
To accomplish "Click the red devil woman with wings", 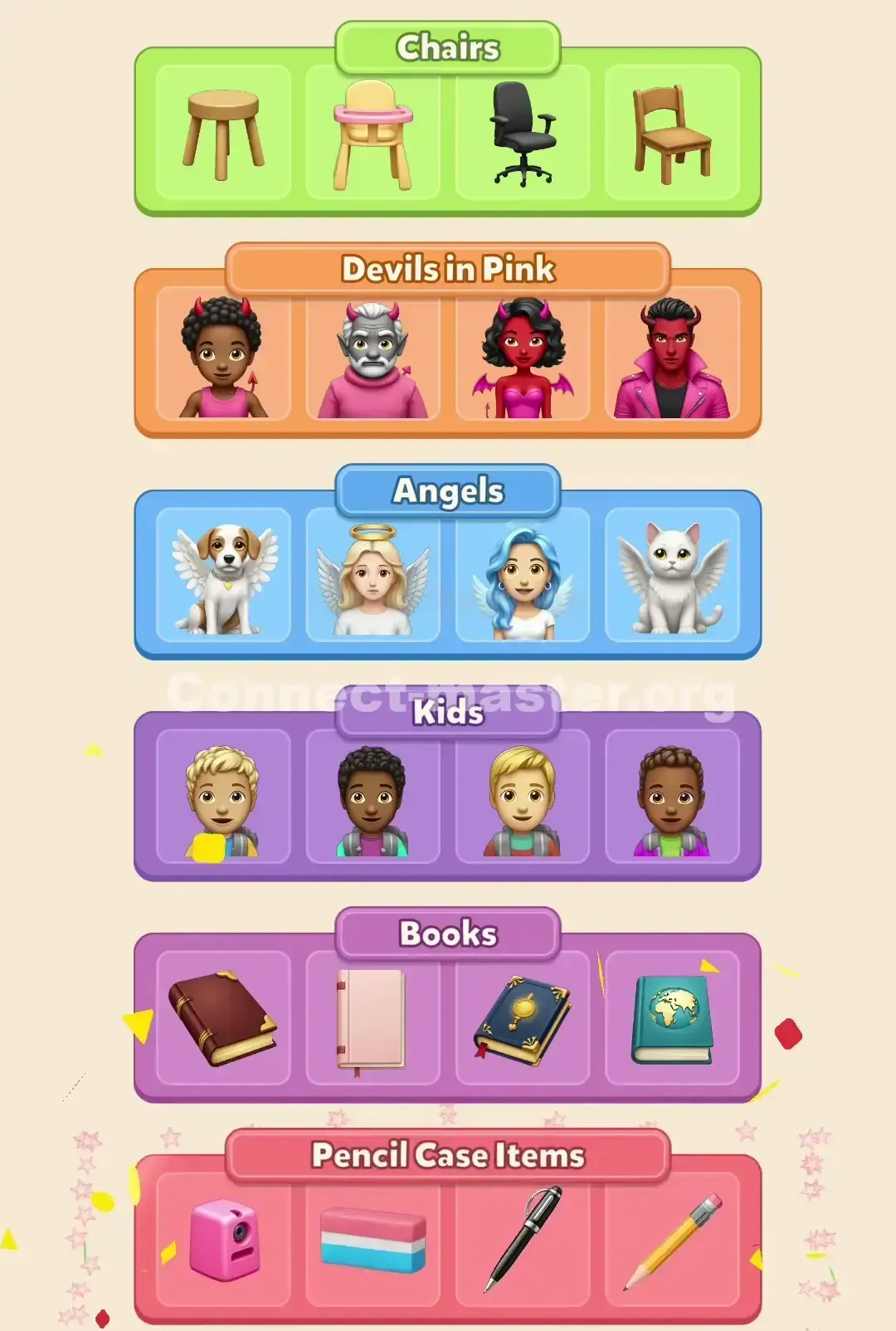I will point(523,357).
